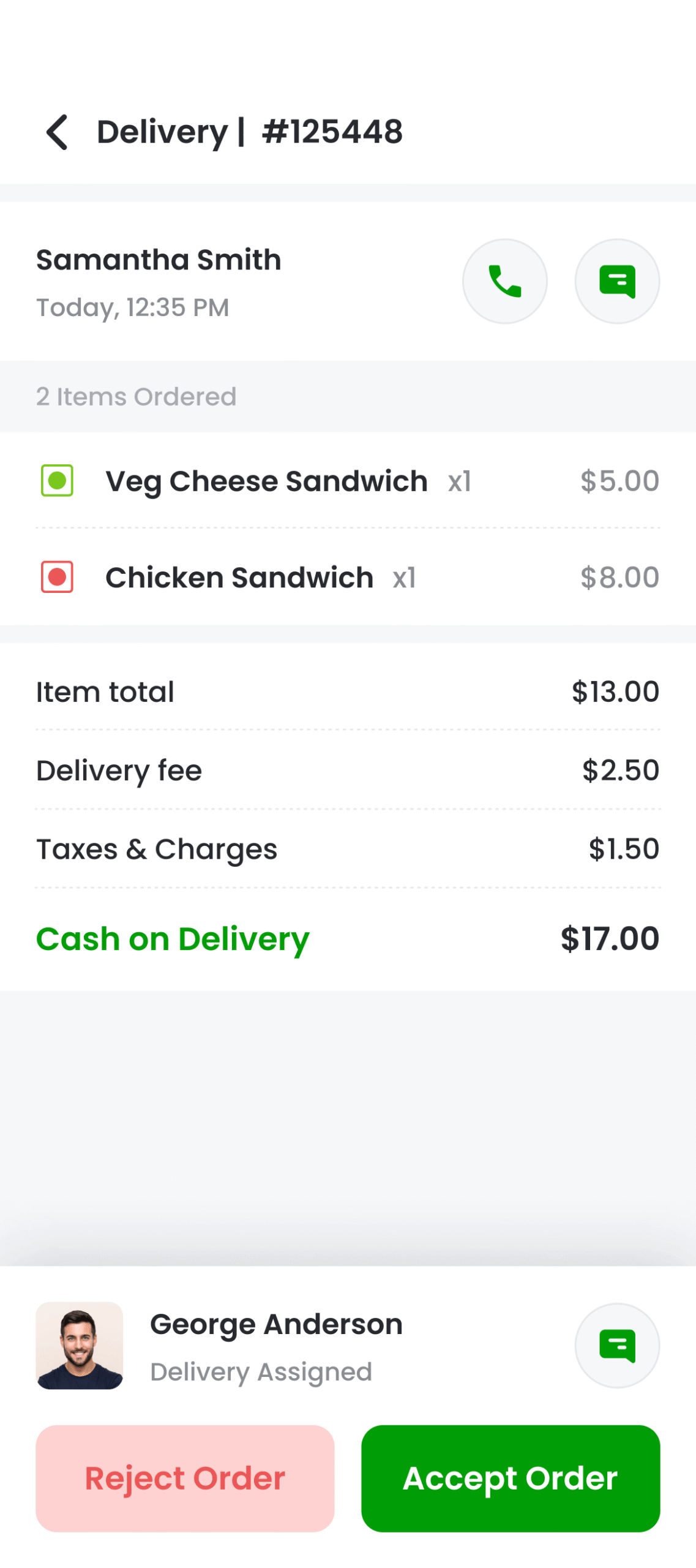The height and width of the screenshot is (1568, 696).
Task: Click the back arrow to leave delivery details
Action: 56,132
